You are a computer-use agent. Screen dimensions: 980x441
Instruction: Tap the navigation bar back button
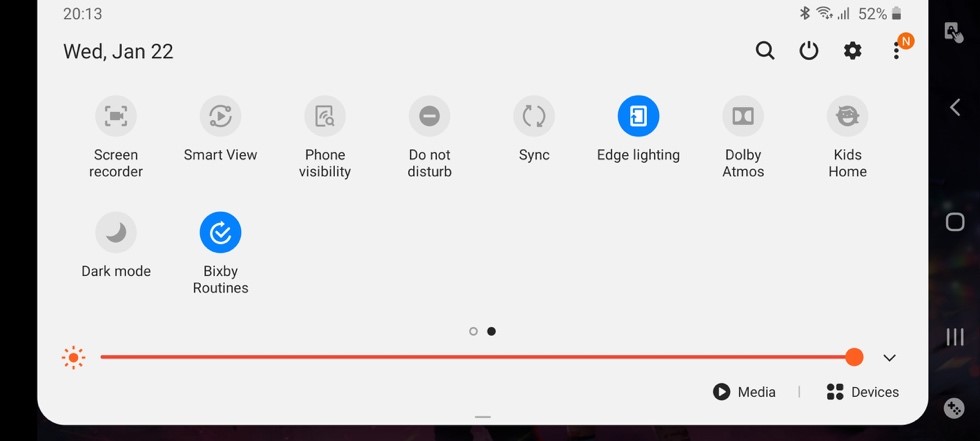(x=955, y=108)
